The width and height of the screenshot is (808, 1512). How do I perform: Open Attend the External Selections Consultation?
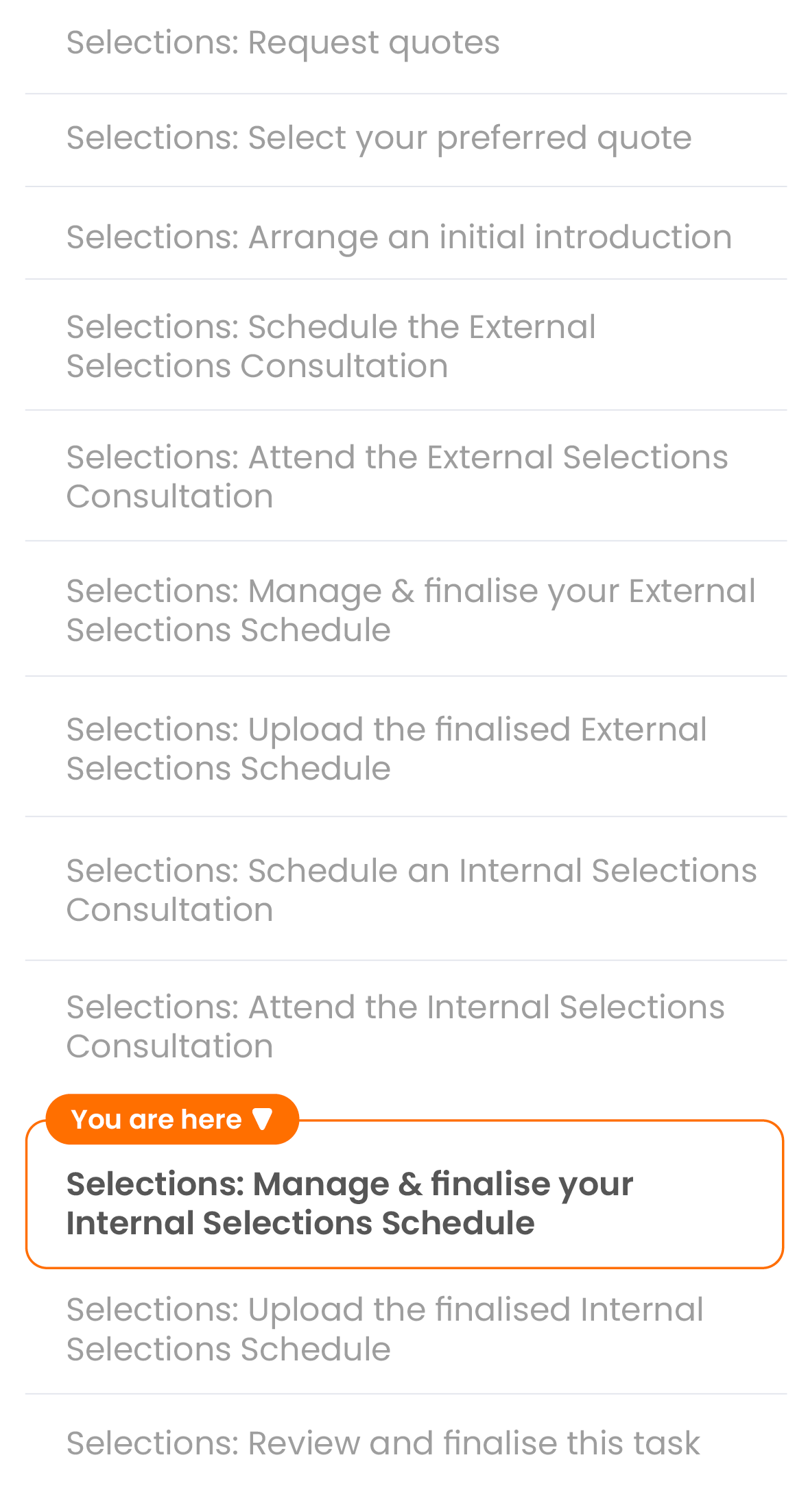[396, 477]
